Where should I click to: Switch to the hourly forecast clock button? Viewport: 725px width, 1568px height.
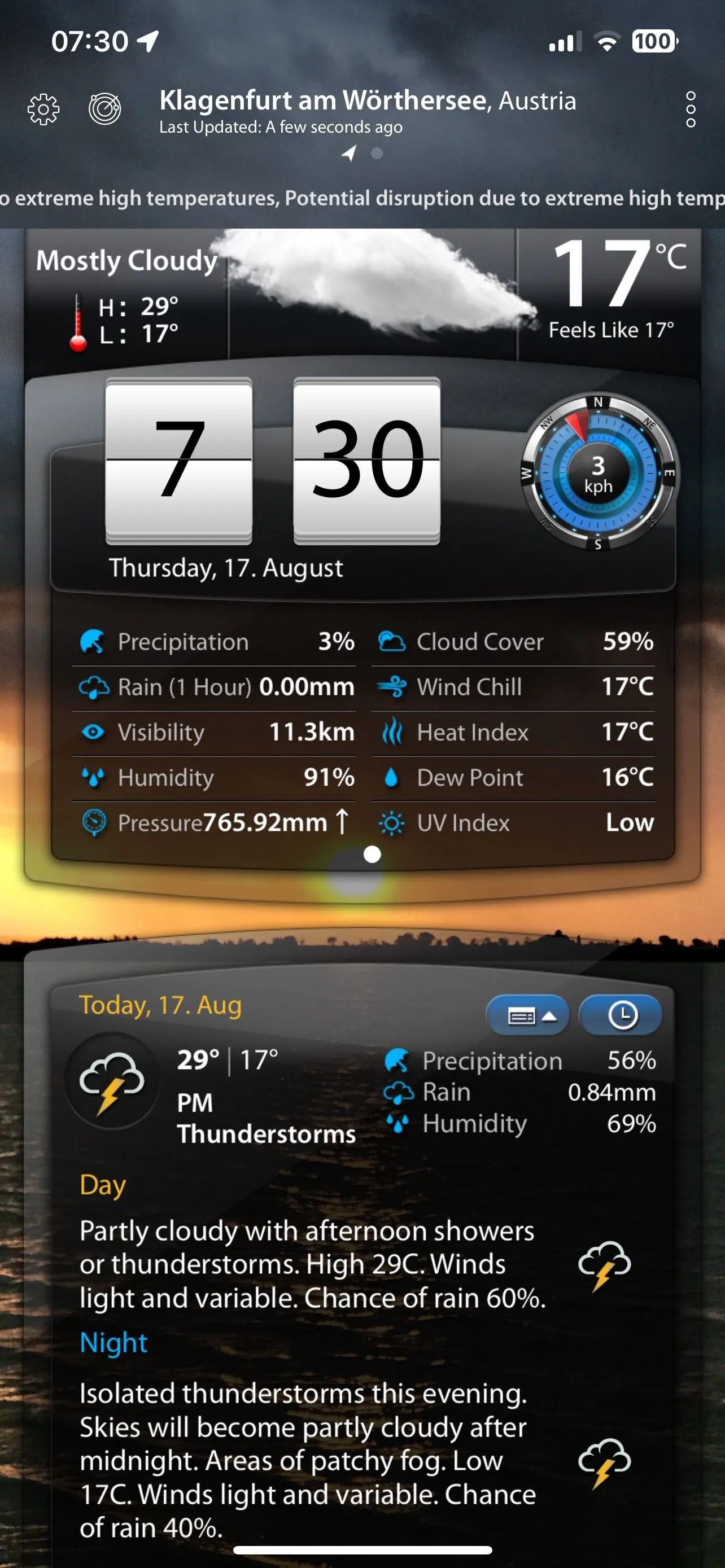(621, 1015)
